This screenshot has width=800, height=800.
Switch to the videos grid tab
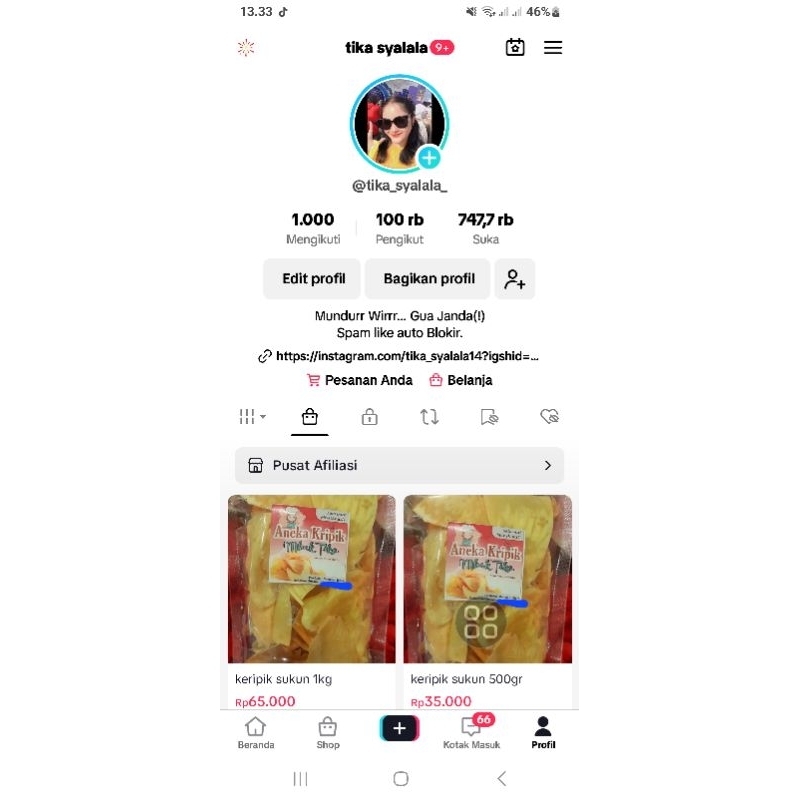251,417
